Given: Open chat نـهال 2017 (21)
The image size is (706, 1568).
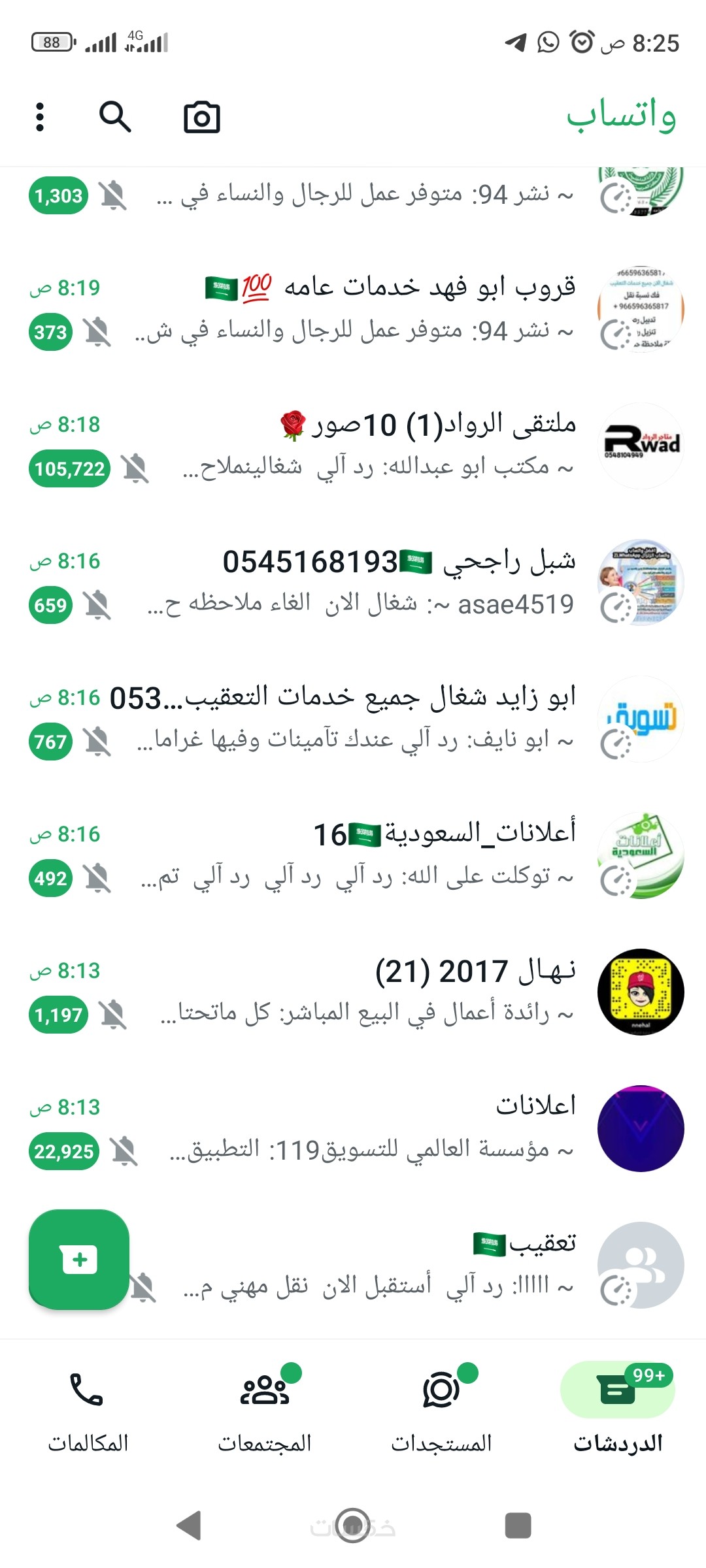Looking at the screenshot, I should [366, 992].
